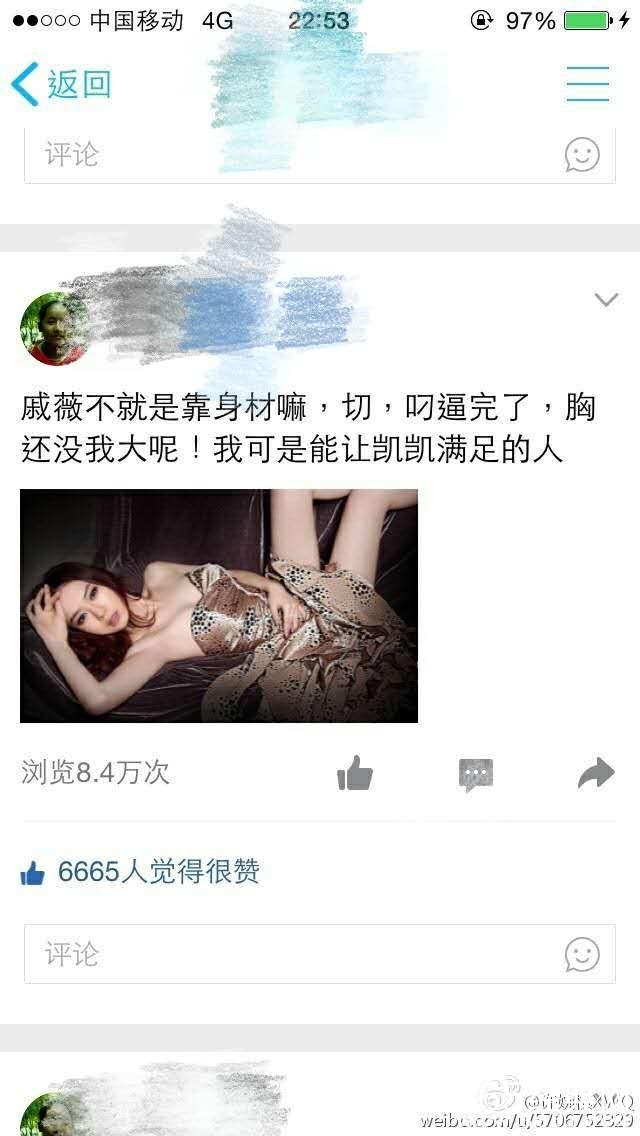View the post photo full size
This screenshot has width=640, height=1136.
[219, 605]
